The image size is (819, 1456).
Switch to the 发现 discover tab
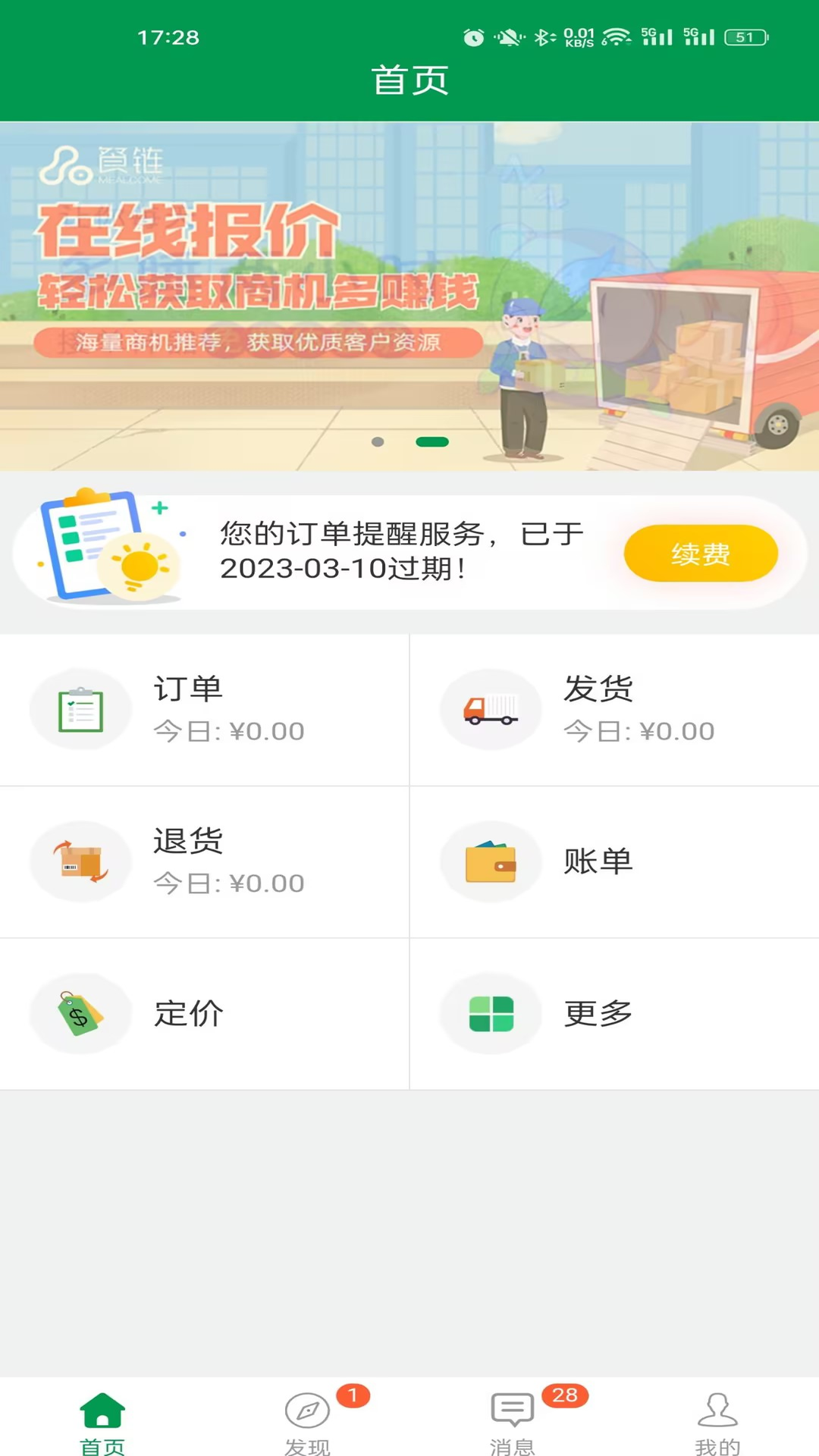tap(307, 1421)
